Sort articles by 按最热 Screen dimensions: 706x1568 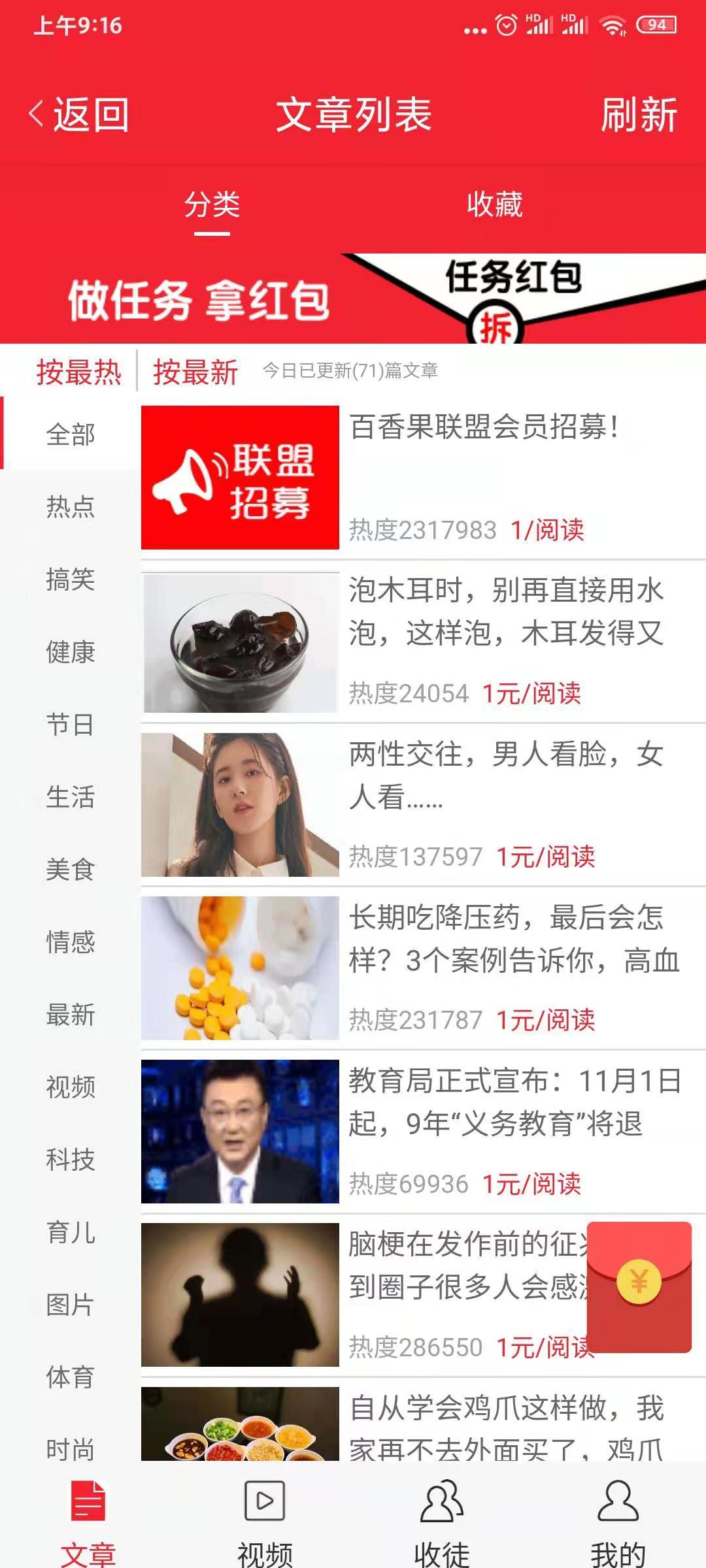click(x=78, y=372)
